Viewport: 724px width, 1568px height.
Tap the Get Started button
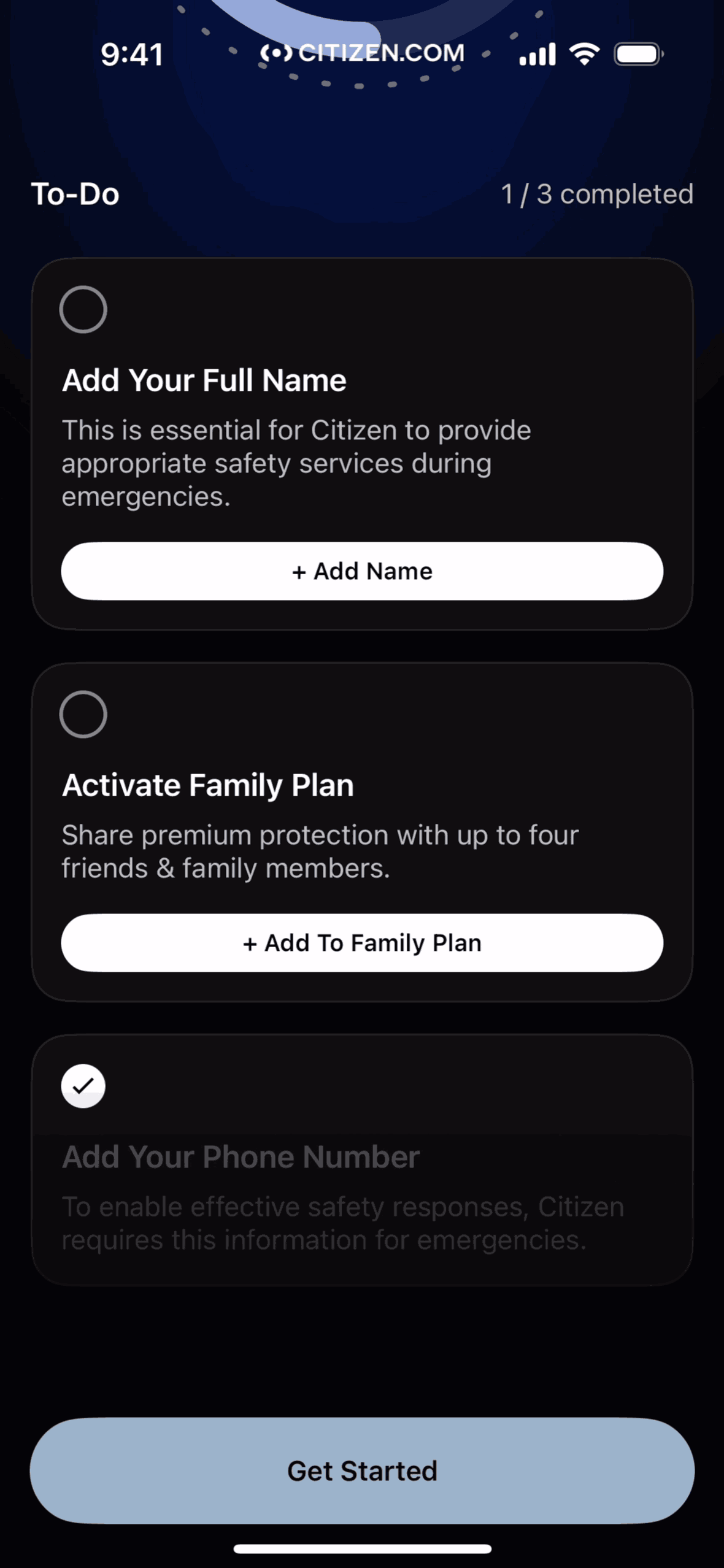tap(362, 1471)
